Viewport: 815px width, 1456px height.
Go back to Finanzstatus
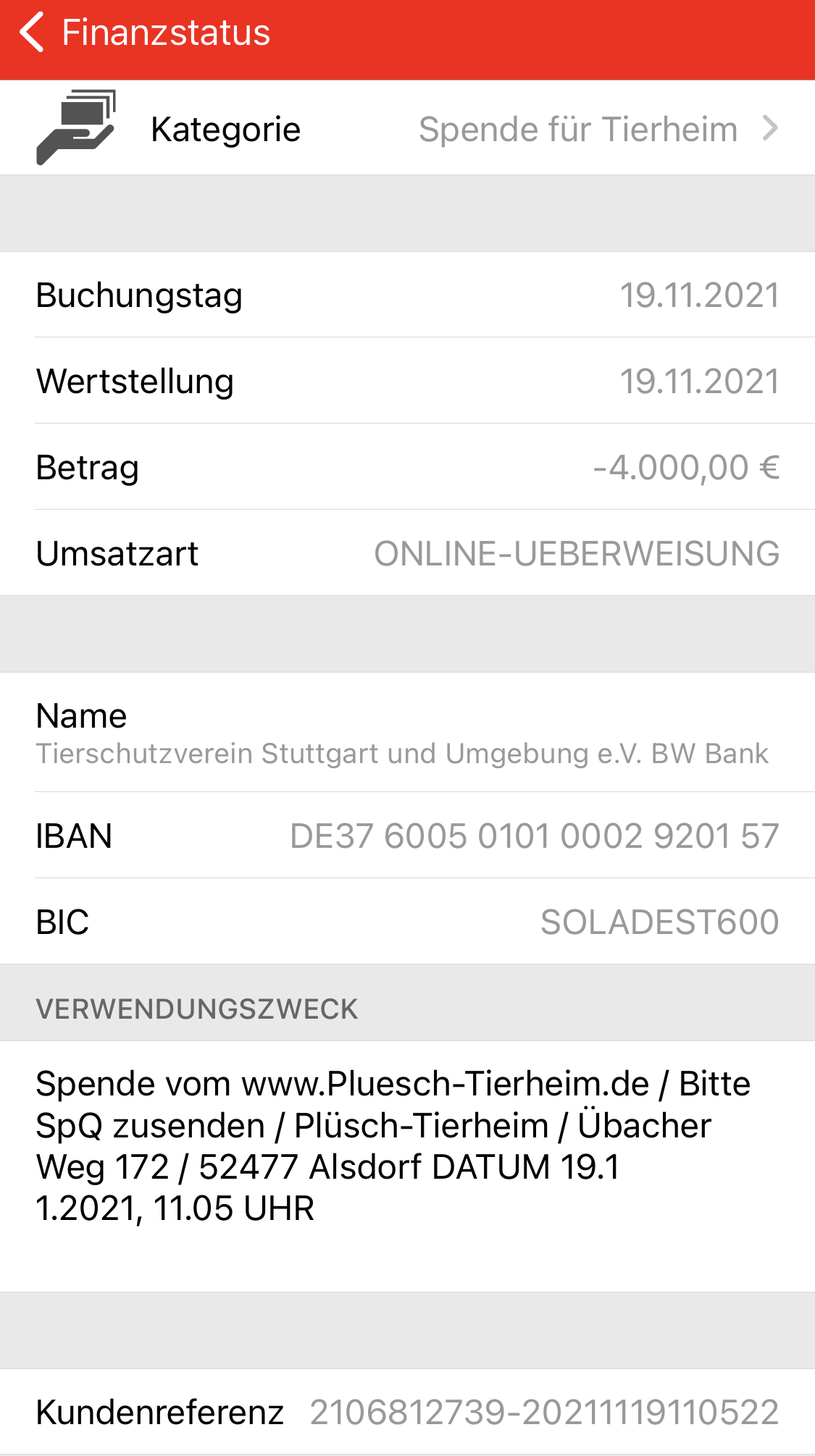(x=145, y=33)
